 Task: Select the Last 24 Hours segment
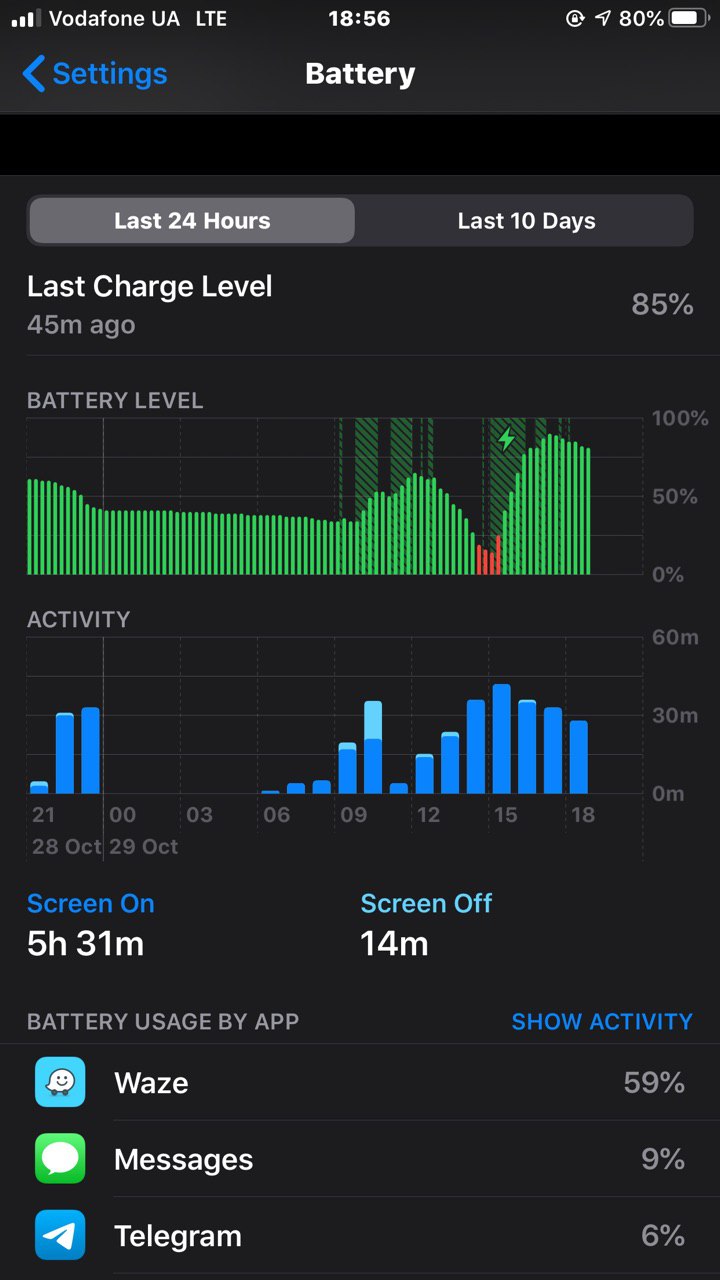(x=192, y=221)
